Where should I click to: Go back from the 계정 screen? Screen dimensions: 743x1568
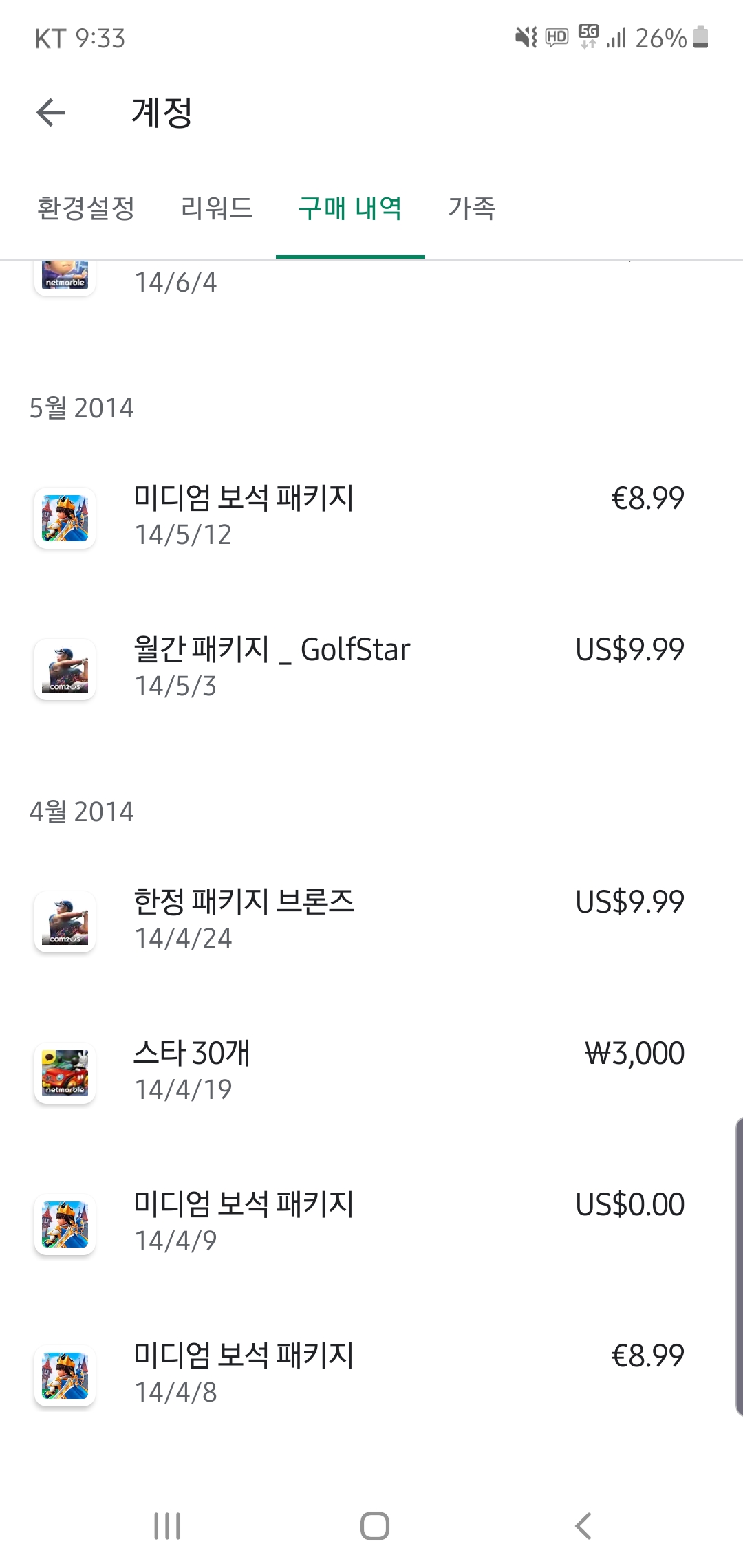(51, 113)
